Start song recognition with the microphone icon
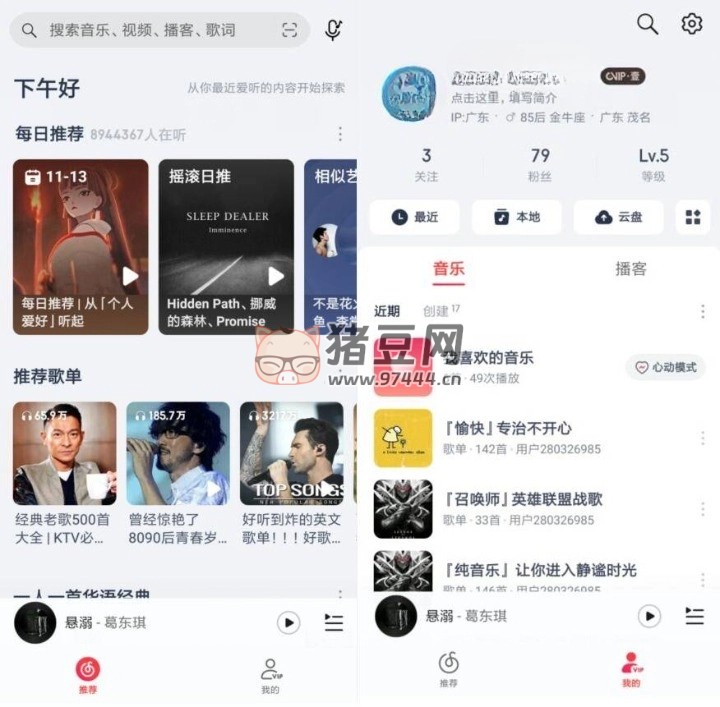The height and width of the screenshot is (707, 720). pyautogui.click(x=334, y=30)
